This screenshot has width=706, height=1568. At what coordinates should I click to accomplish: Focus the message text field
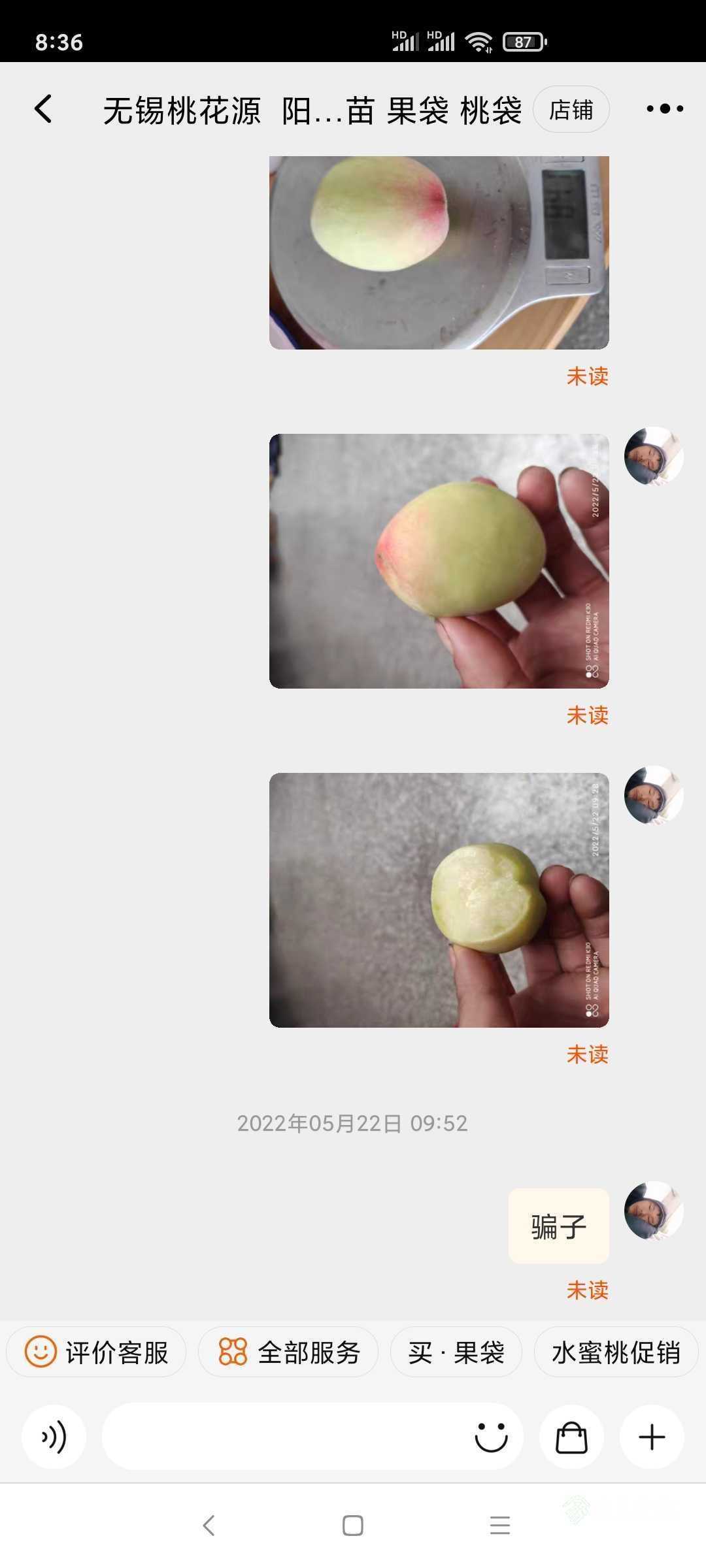(284, 1437)
